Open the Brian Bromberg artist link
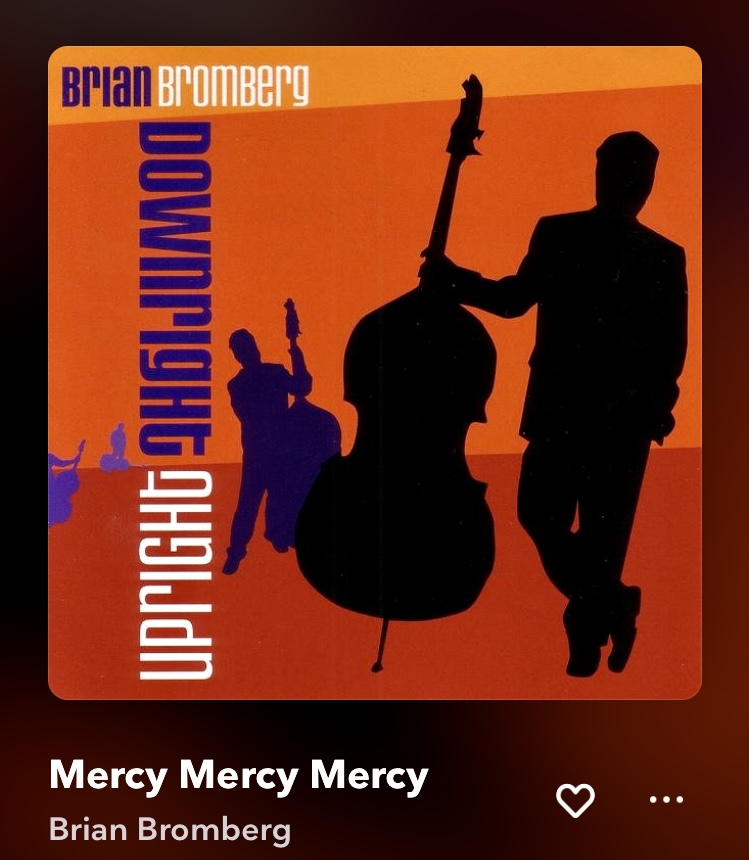Screen dimensions: 749x860 coord(170,829)
